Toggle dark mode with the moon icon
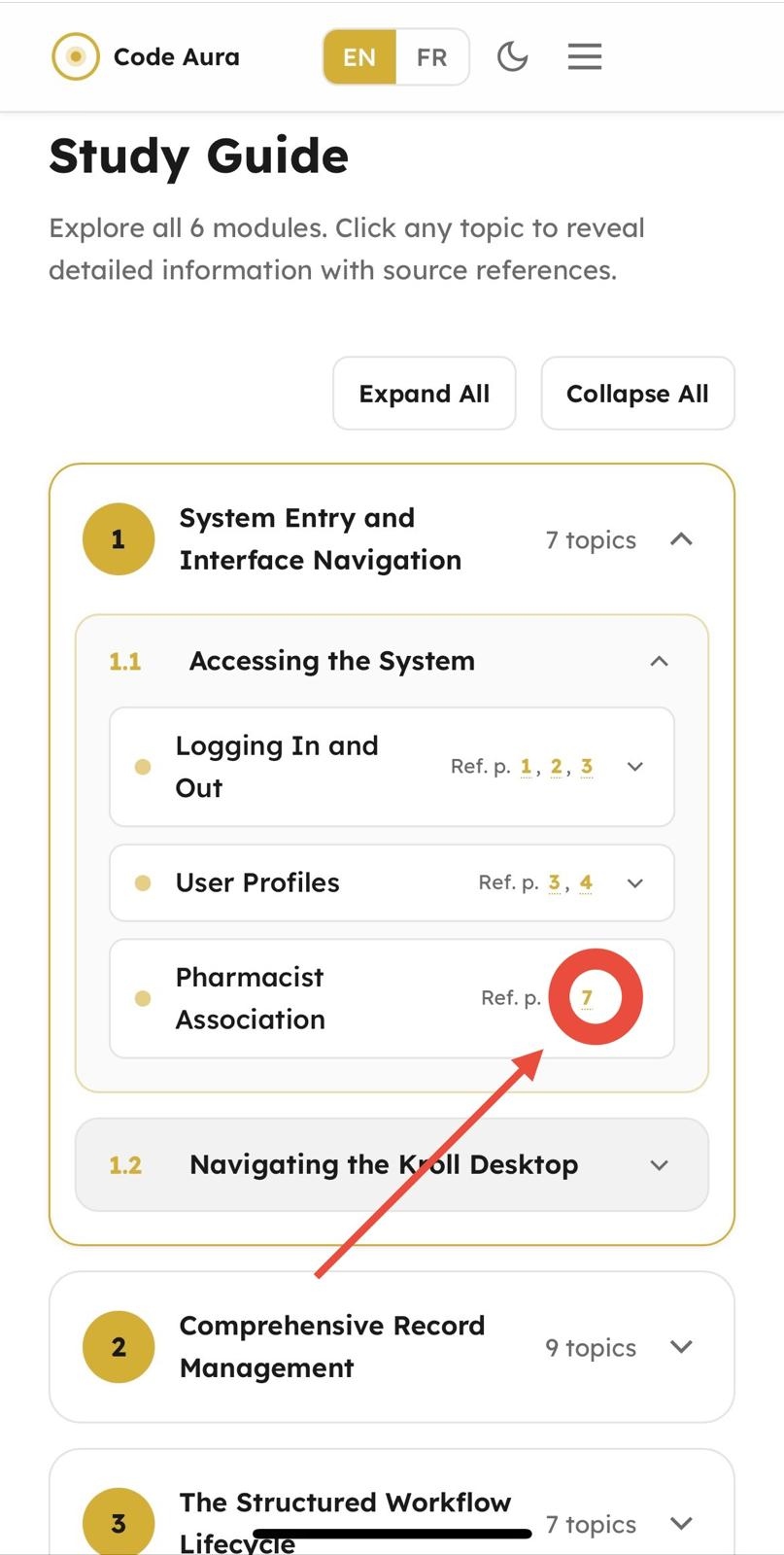784x1555 pixels. click(x=512, y=56)
